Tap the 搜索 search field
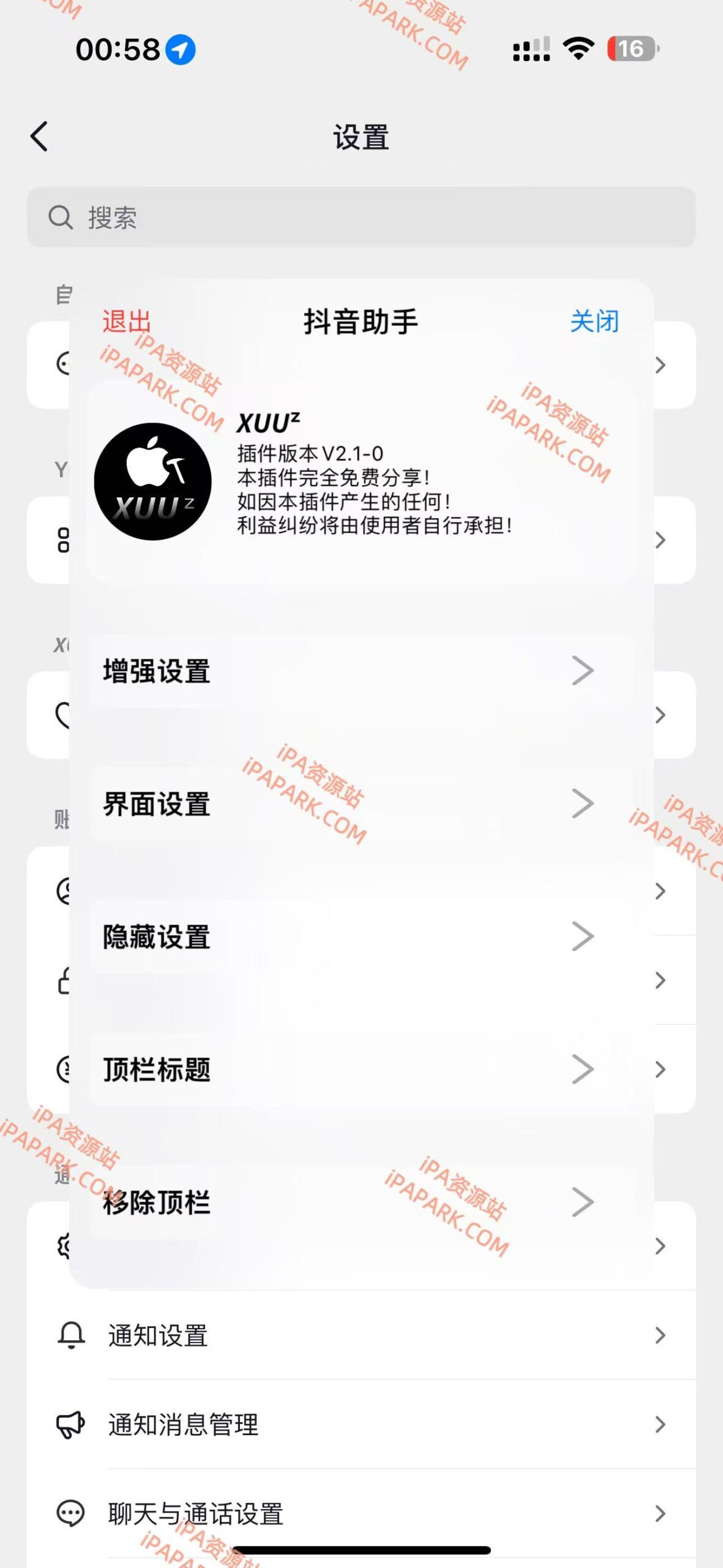Image resolution: width=723 pixels, height=1568 pixels. click(361, 217)
